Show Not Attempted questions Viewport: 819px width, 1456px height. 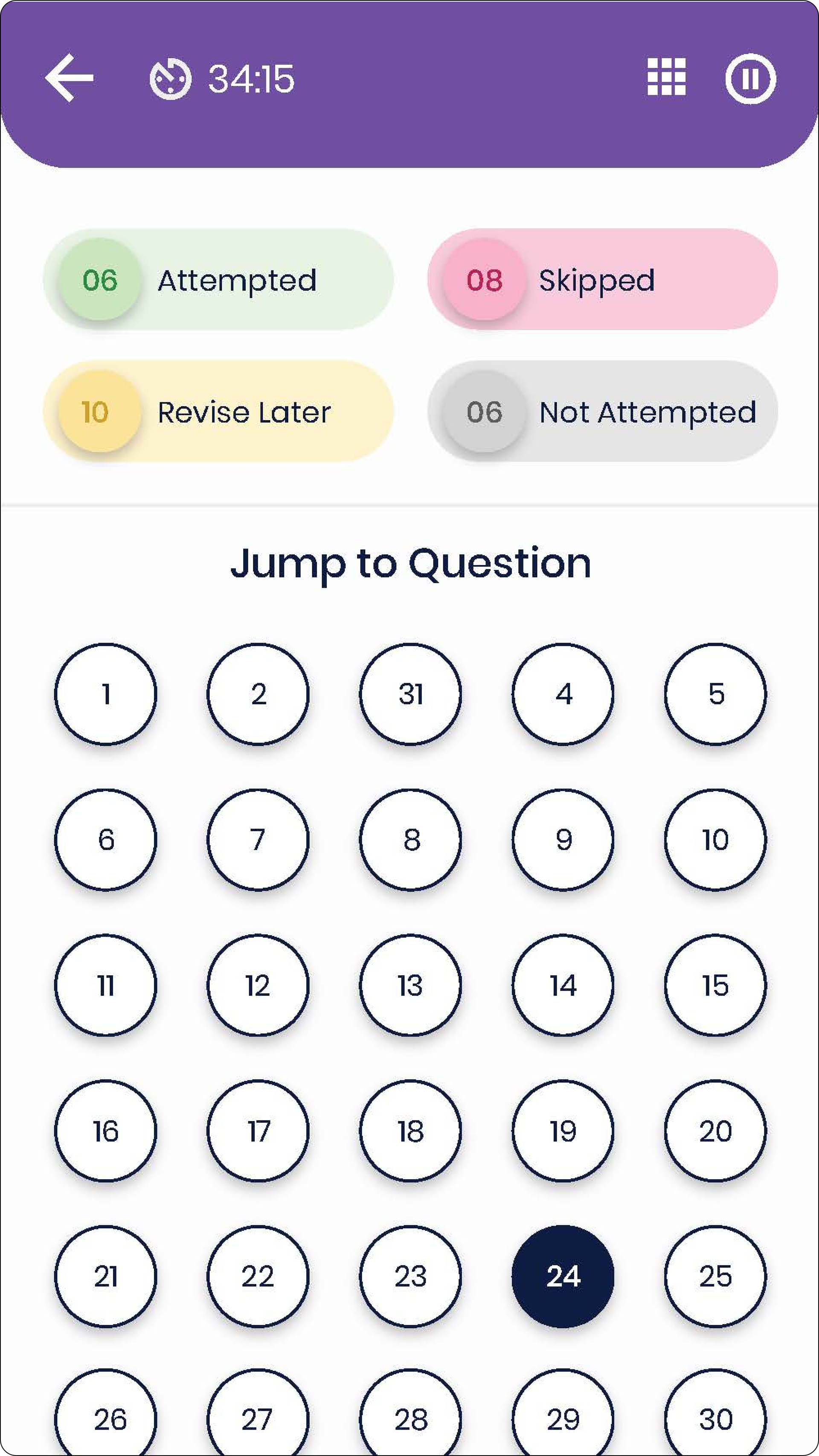click(603, 412)
